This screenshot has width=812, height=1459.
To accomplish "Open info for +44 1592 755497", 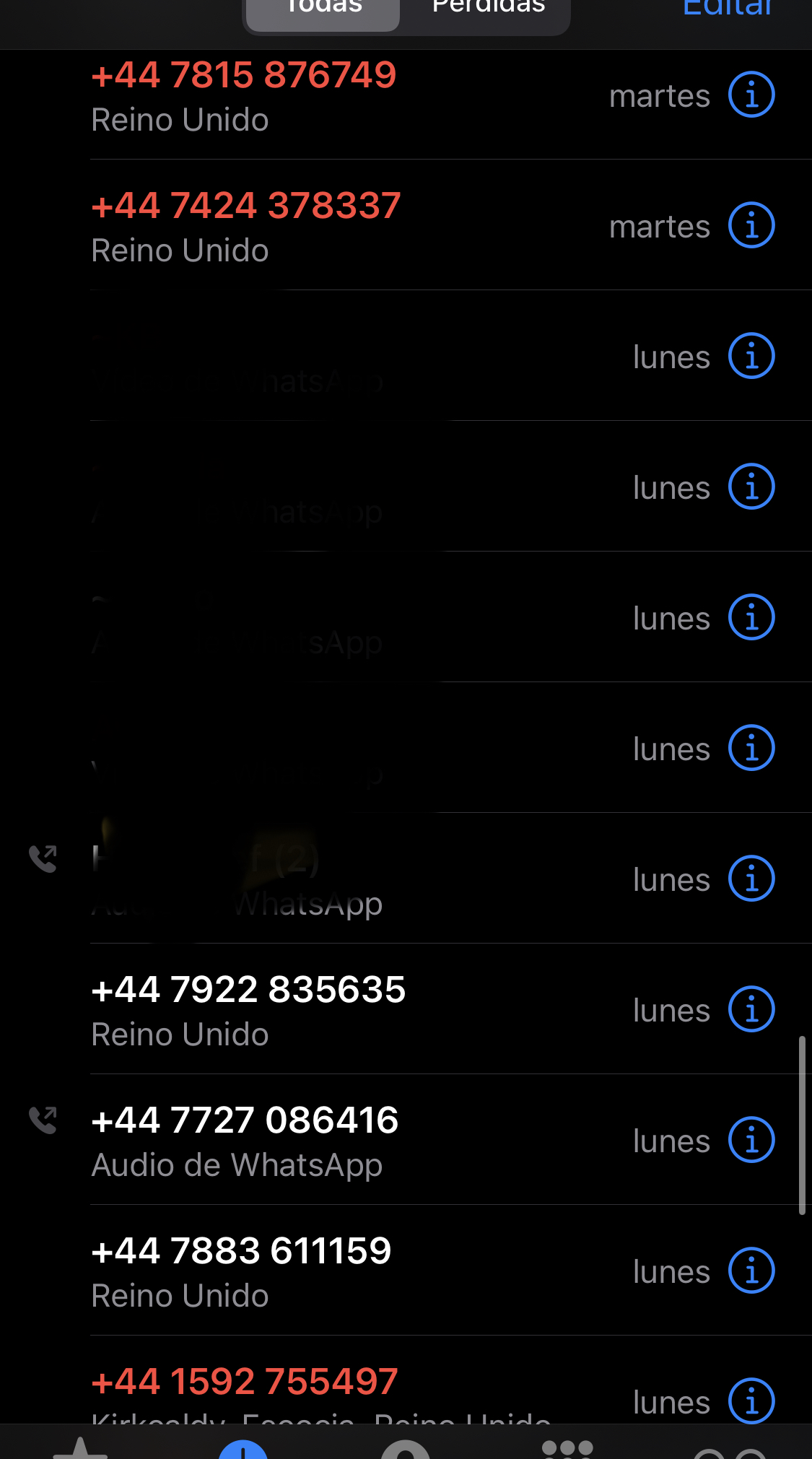I will pyautogui.click(x=751, y=1401).
